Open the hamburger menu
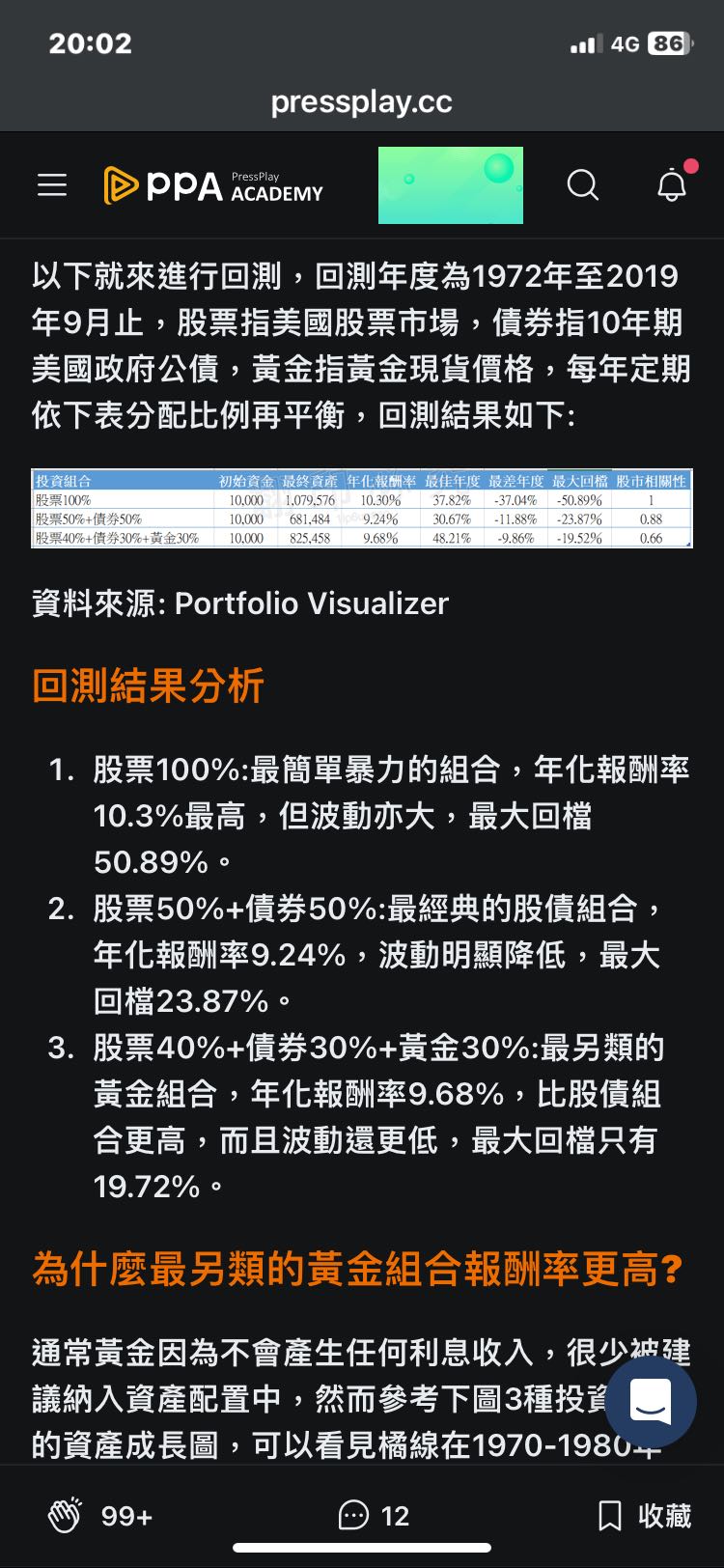 tap(52, 185)
